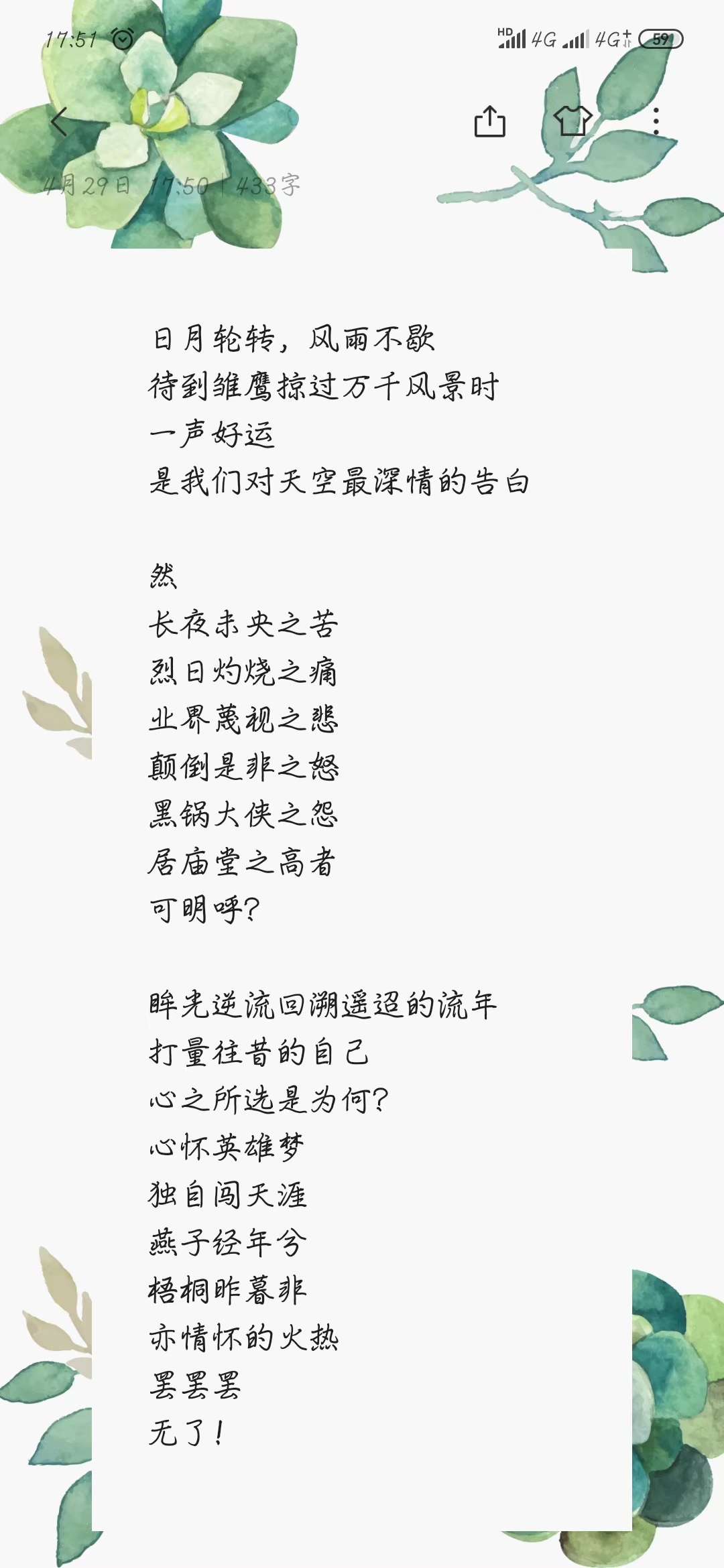This screenshot has width=724, height=1568.
Task: Open the three-dot overflow menu
Action: point(656,121)
